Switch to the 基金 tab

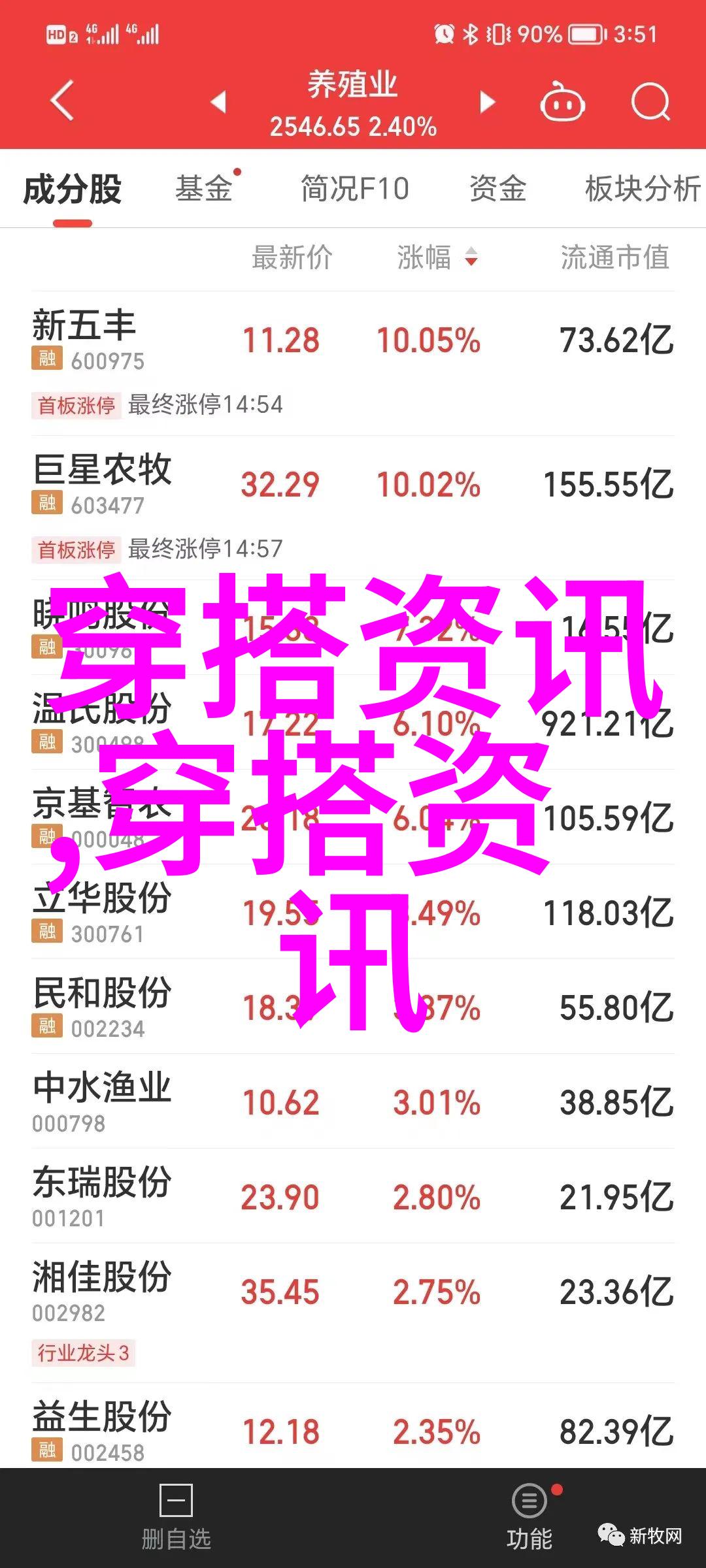click(x=204, y=189)
